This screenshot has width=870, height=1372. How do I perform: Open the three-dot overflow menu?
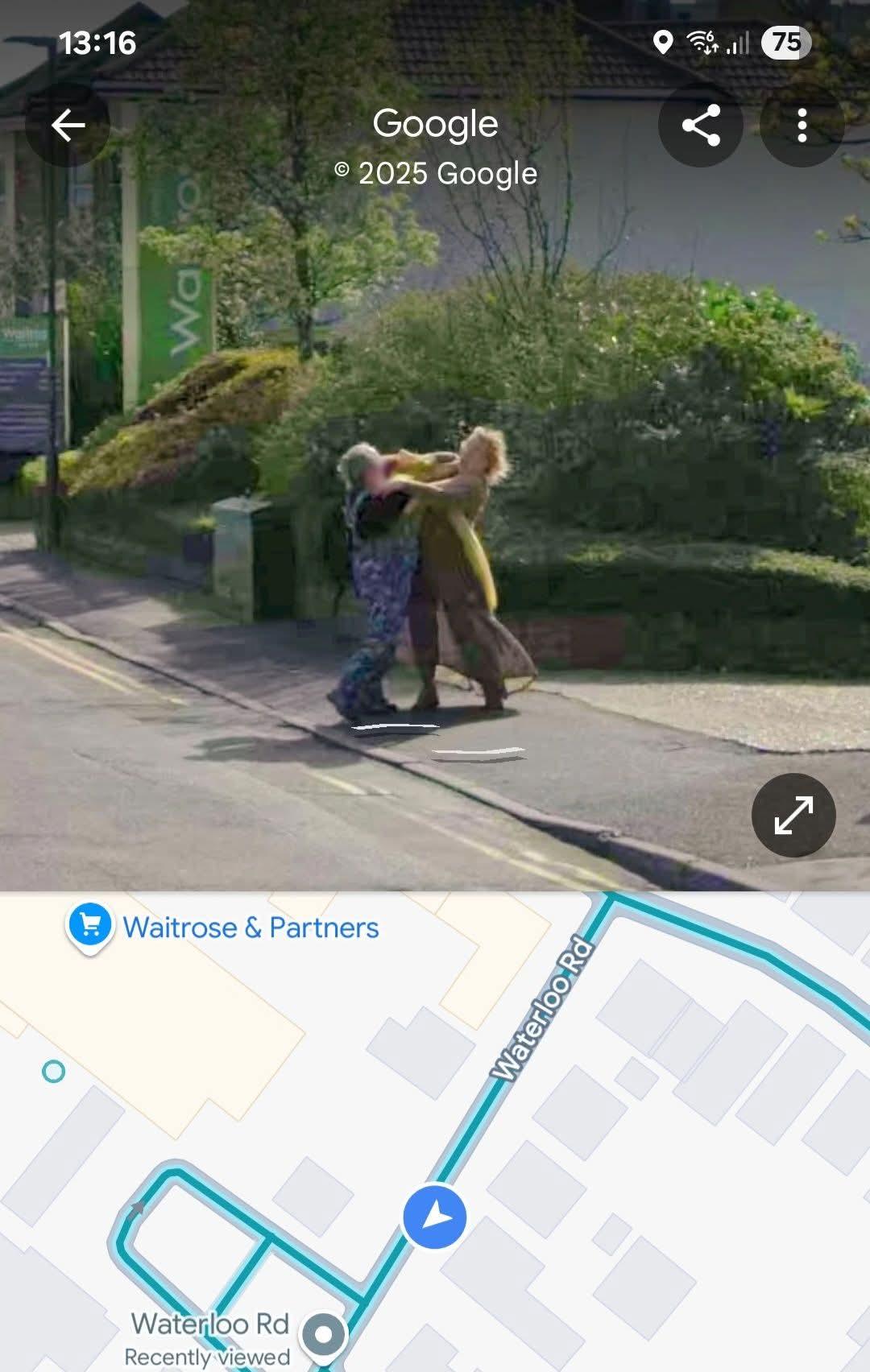click(x=802, y=126)
